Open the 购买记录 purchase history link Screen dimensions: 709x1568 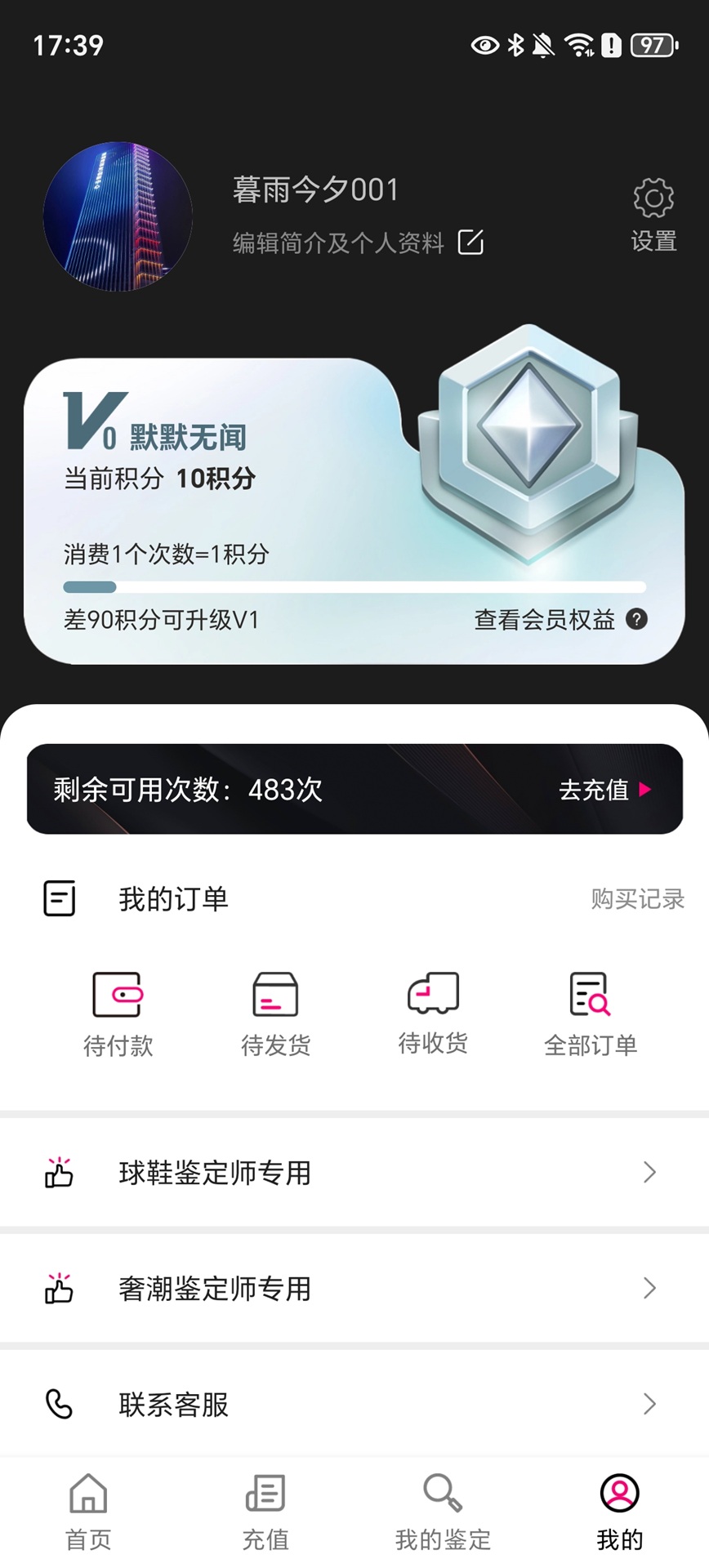(635, 898)
